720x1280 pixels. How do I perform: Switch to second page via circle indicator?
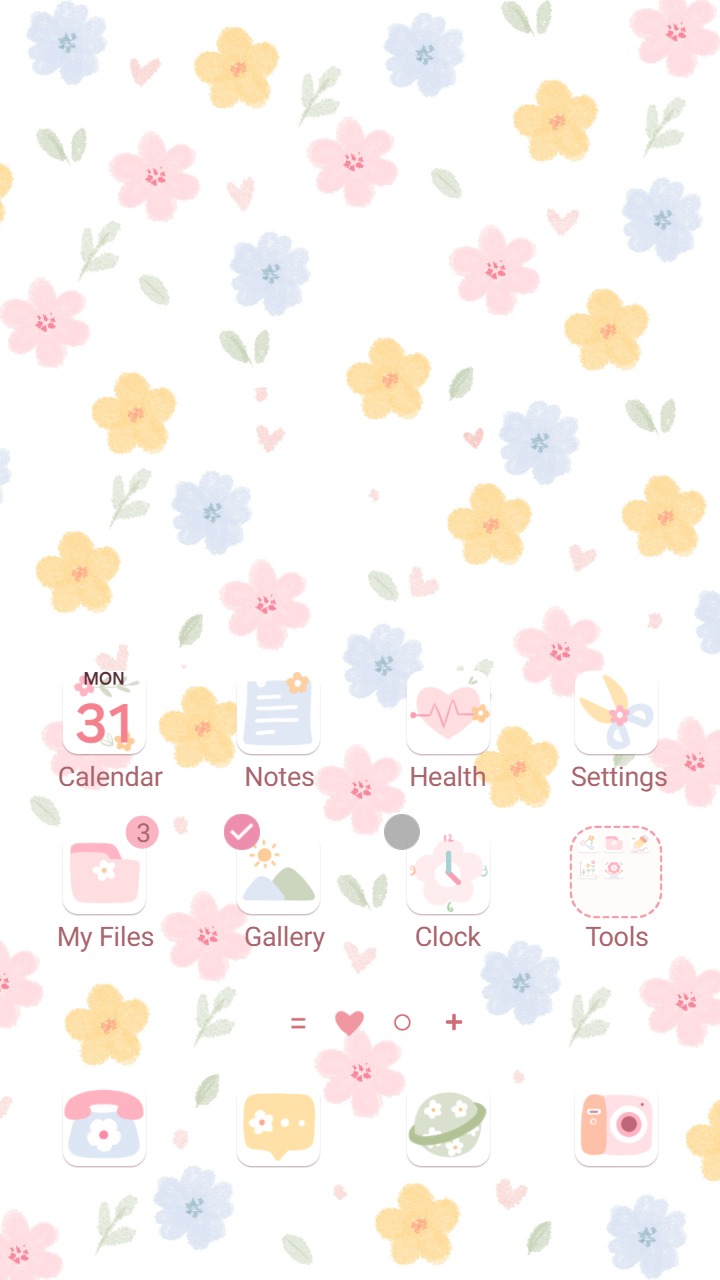click(x=402, y=1022)
